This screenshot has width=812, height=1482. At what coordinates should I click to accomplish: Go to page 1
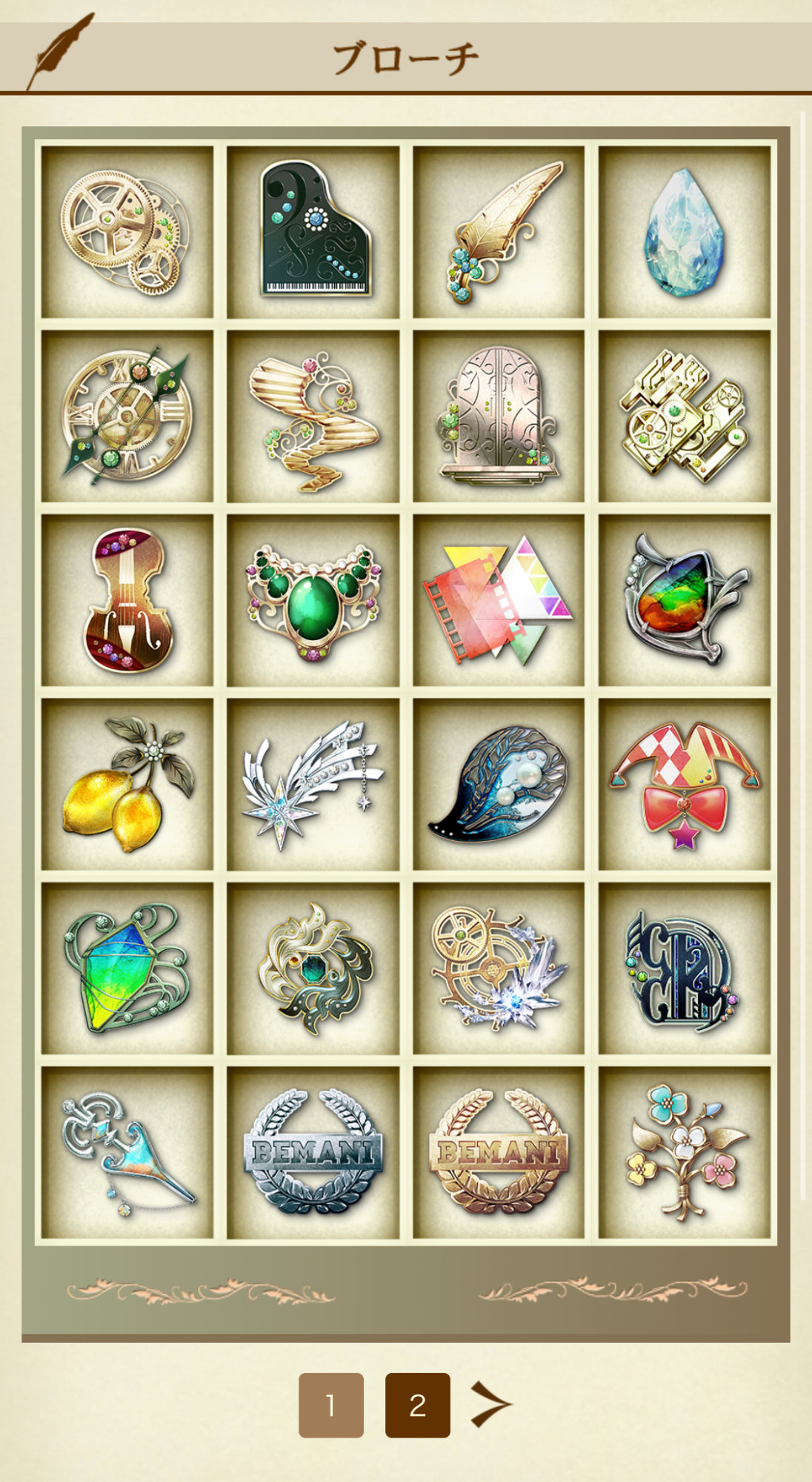[x=331, y=1405]
